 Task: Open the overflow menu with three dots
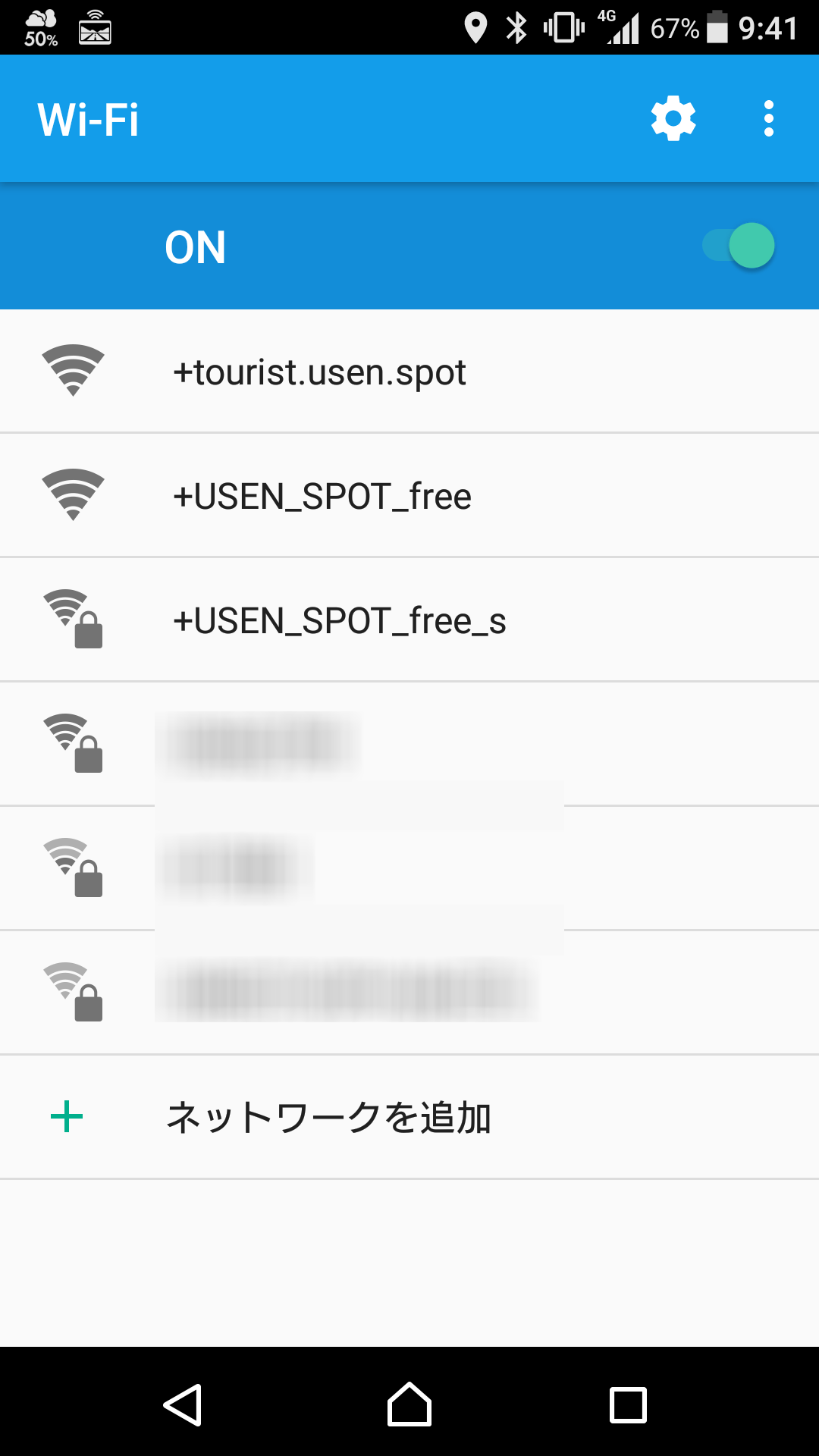[x=767, y=118]
